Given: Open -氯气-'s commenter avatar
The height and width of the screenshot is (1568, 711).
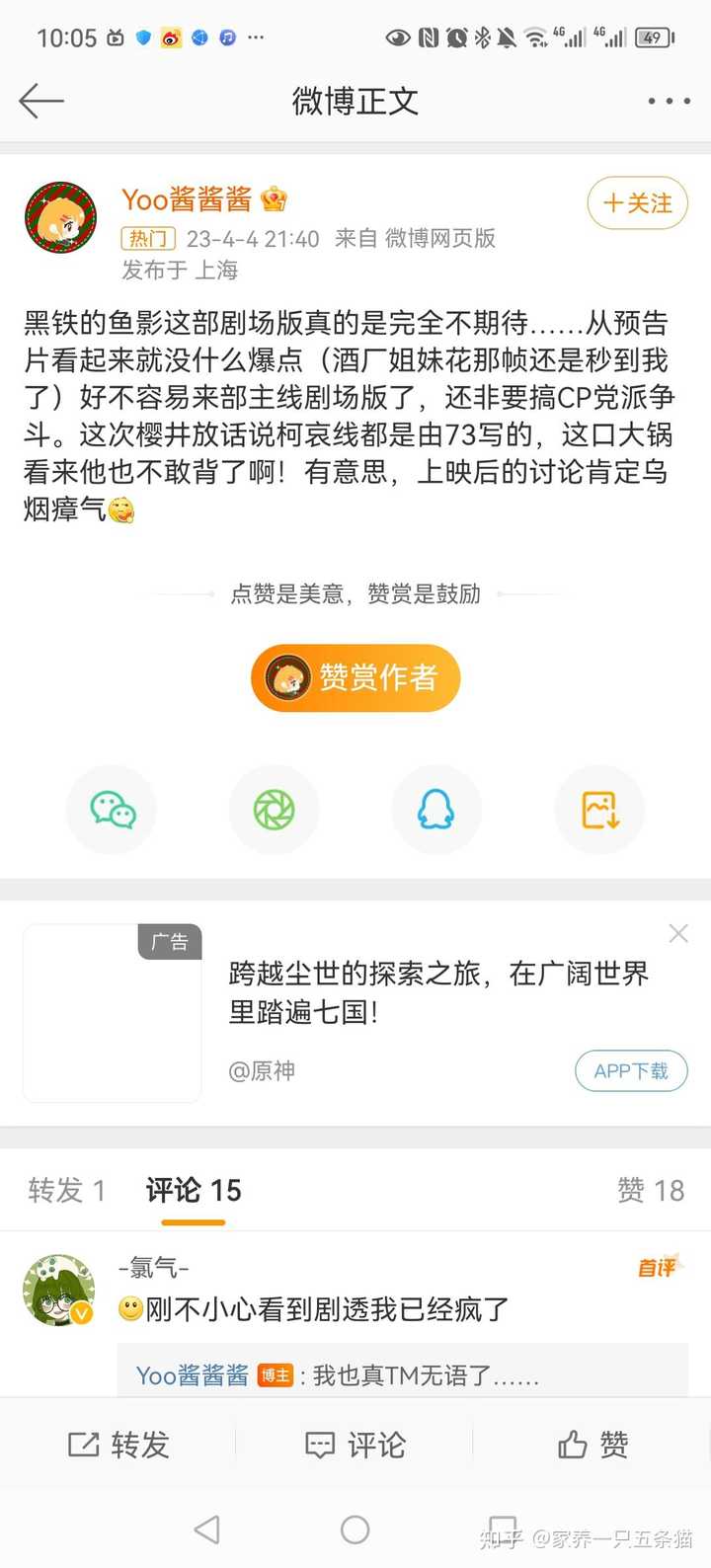Looking at the screenshot, I should point(59,1291).
